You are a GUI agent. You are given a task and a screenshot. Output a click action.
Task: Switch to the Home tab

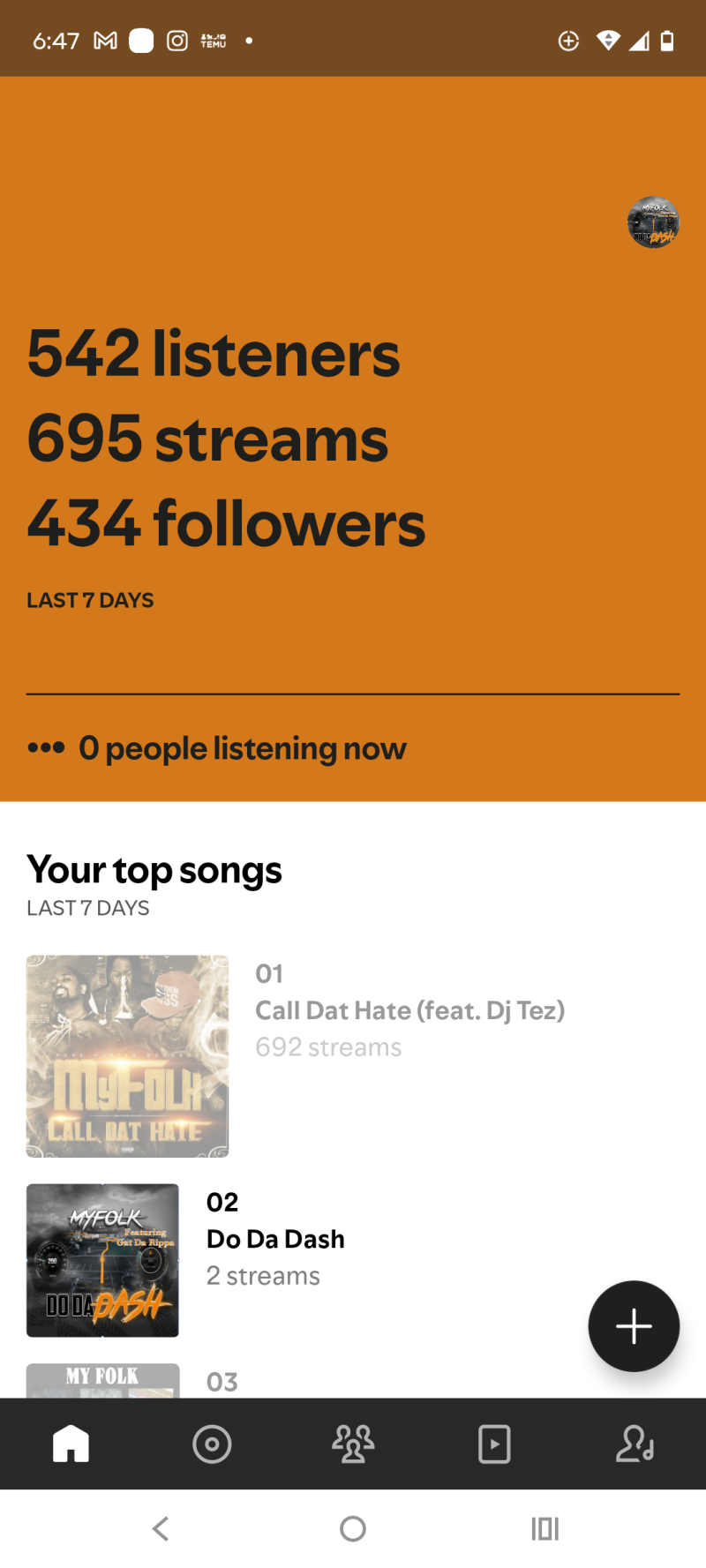click(71, 1444)
